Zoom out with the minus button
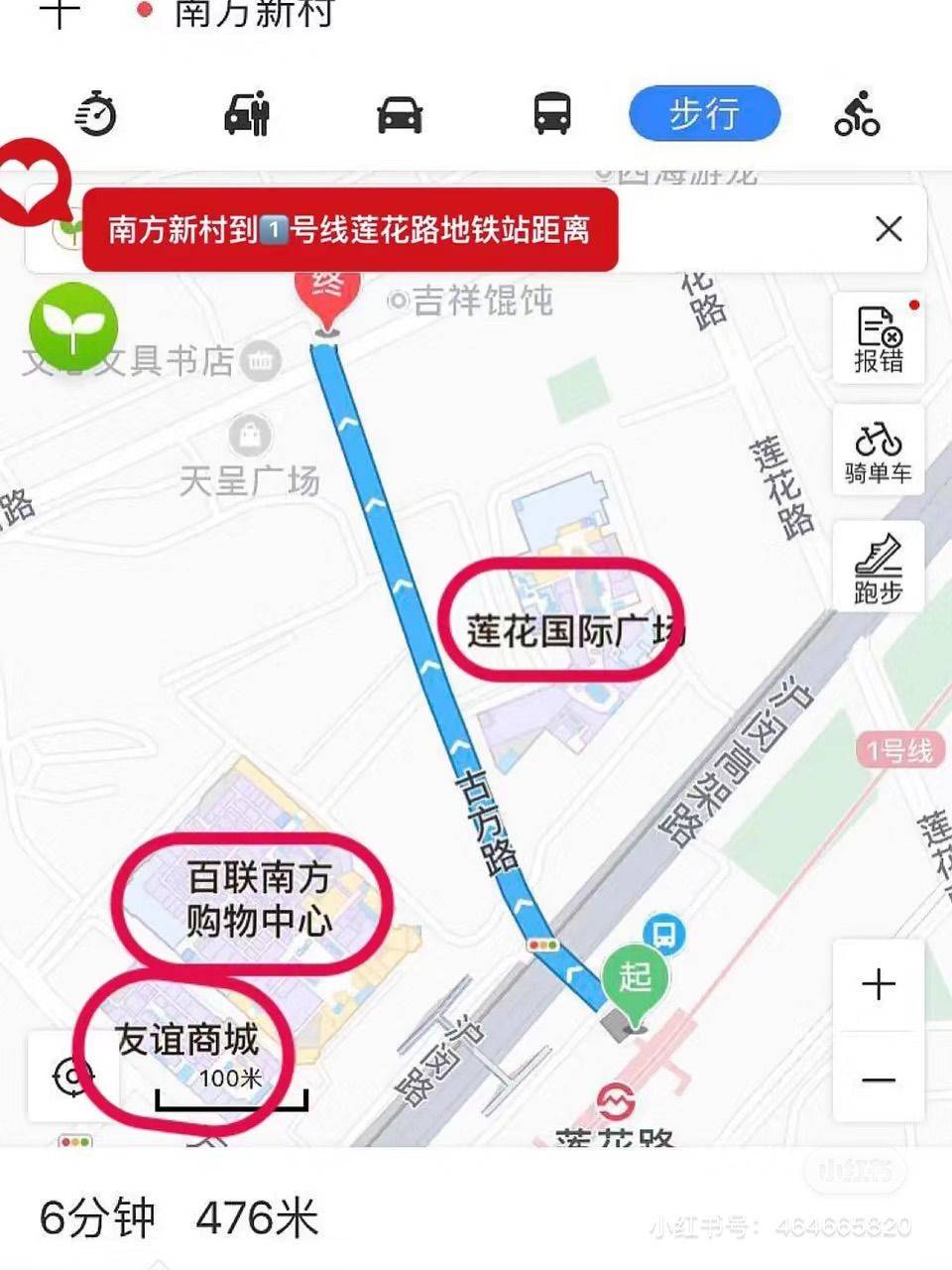This screenshot has height=1270, width=952. 879,1079
